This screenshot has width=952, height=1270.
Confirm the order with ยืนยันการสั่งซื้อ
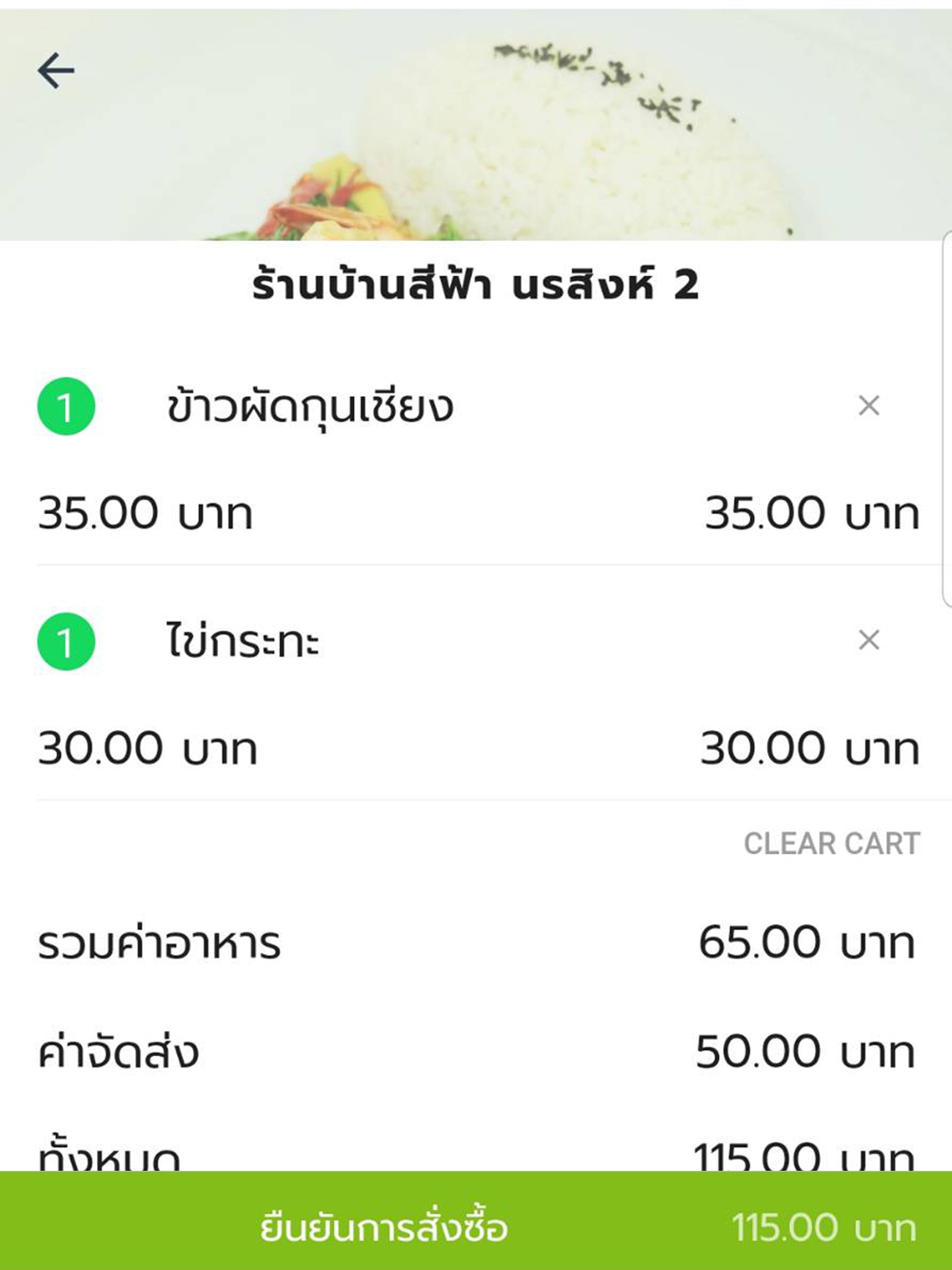pyautogui.click(x=476, y=1226)
